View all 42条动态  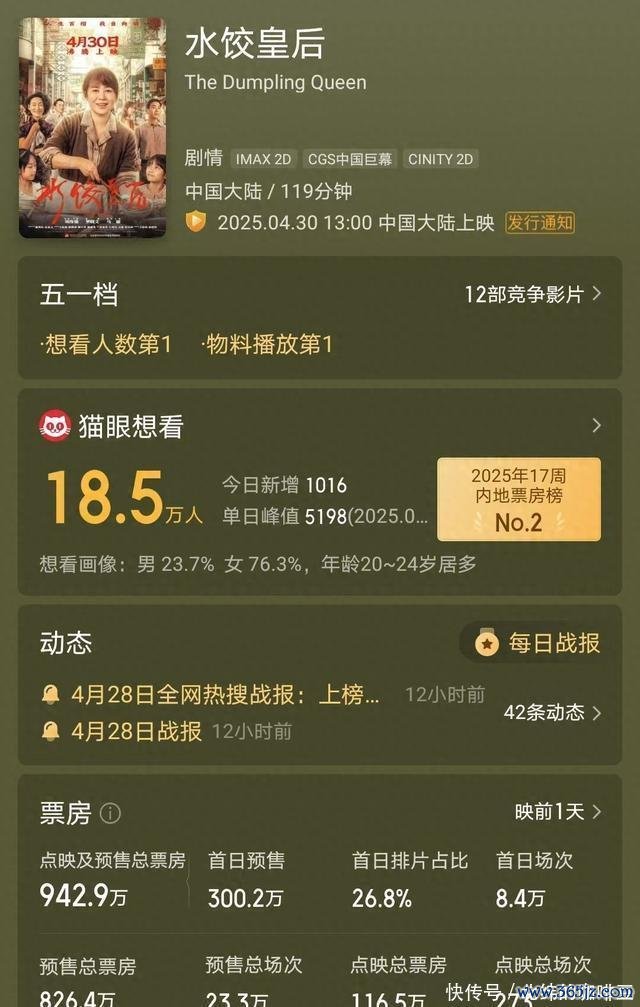[552, 712]
